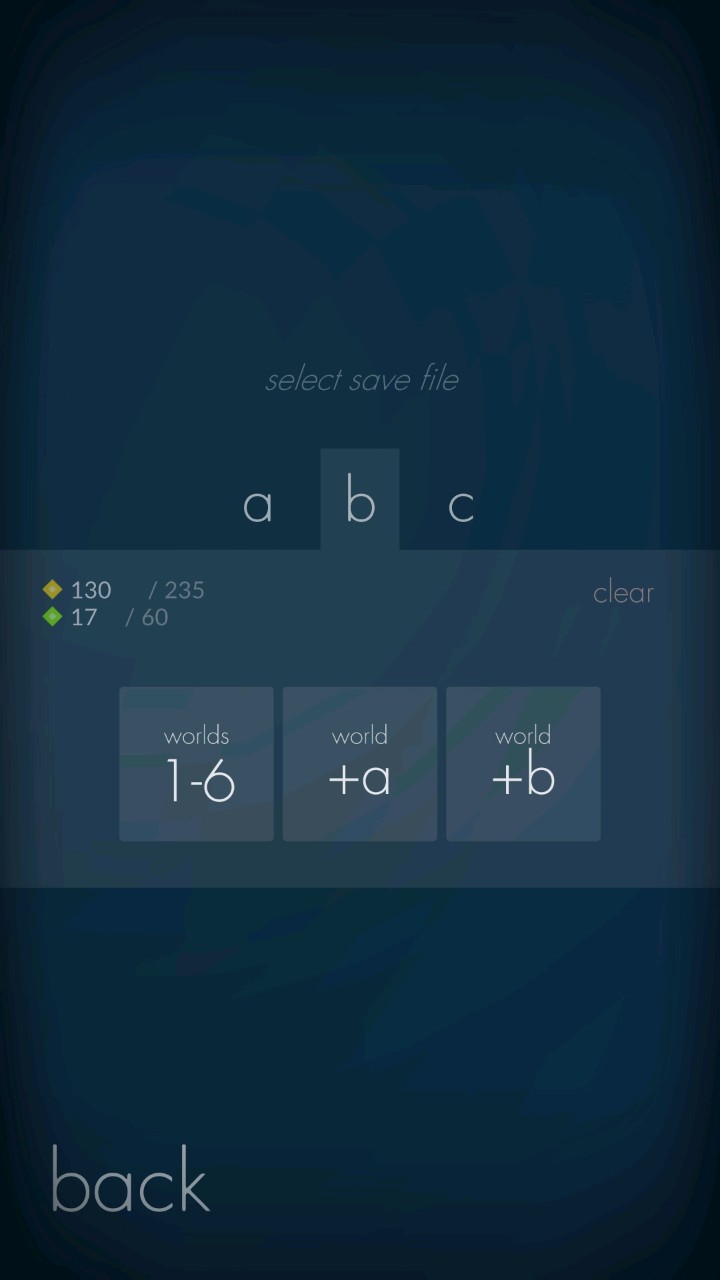
Task: Open worlds 1-6
Action: click(x=196, y=764)
